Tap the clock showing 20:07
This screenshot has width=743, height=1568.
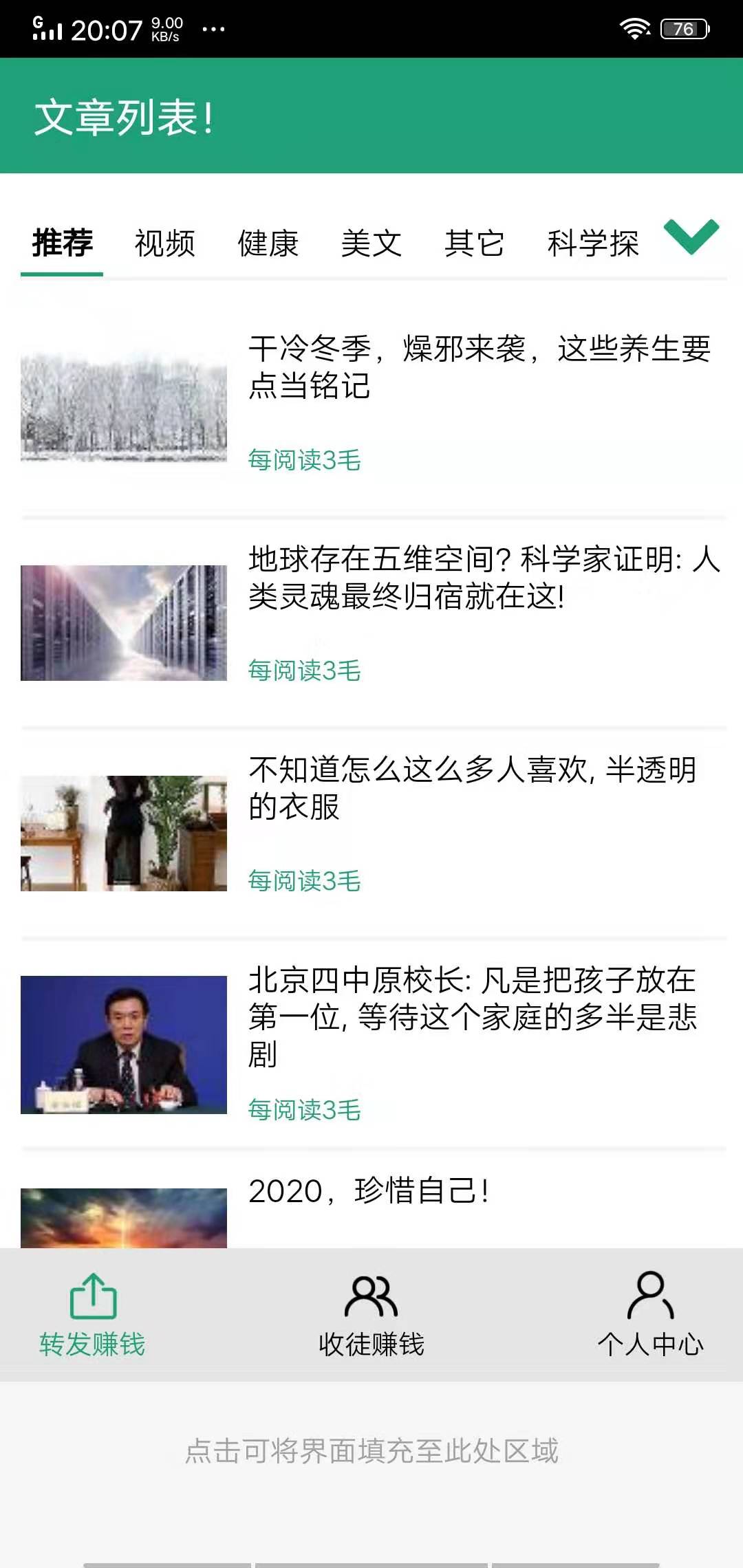click(x=108, y=29)
